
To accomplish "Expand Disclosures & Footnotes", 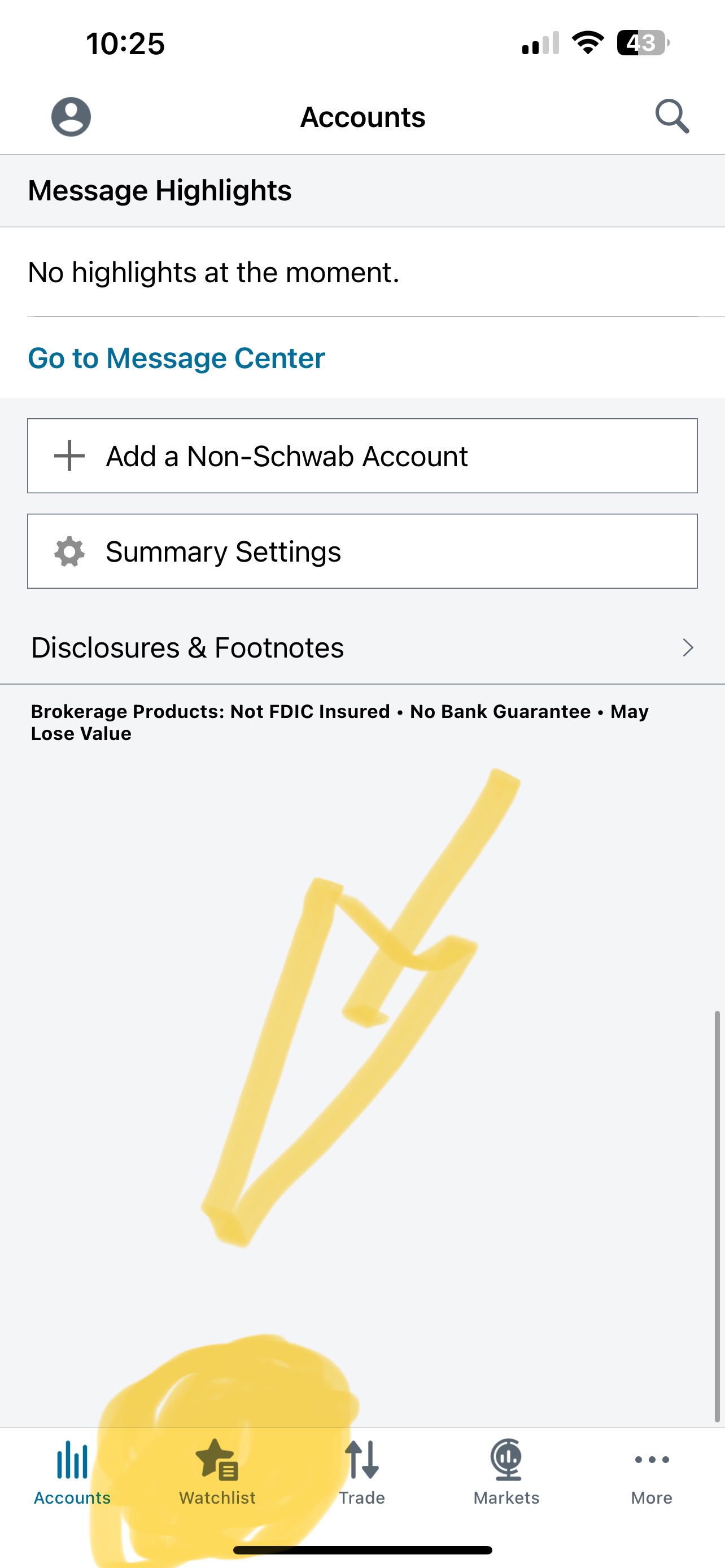I will (x=362, y=647).
